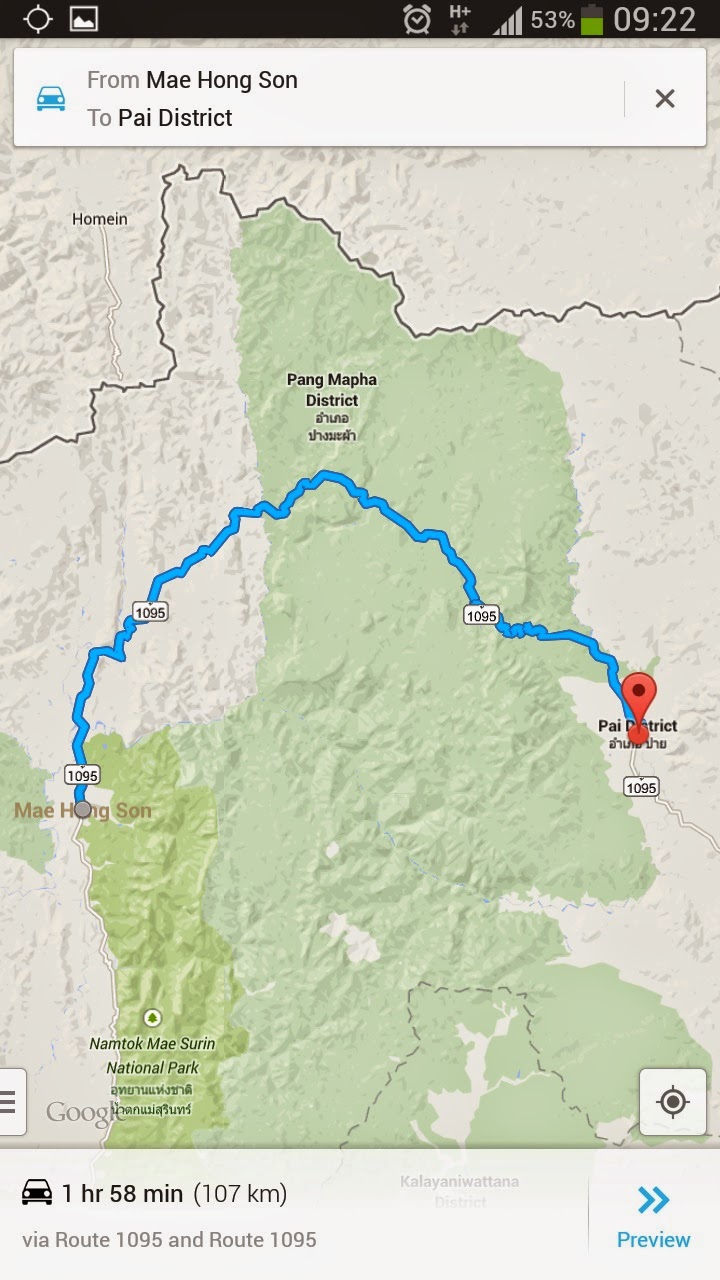Open the side menu drawer handle

pyautogui.click(x=10, y=1101)
